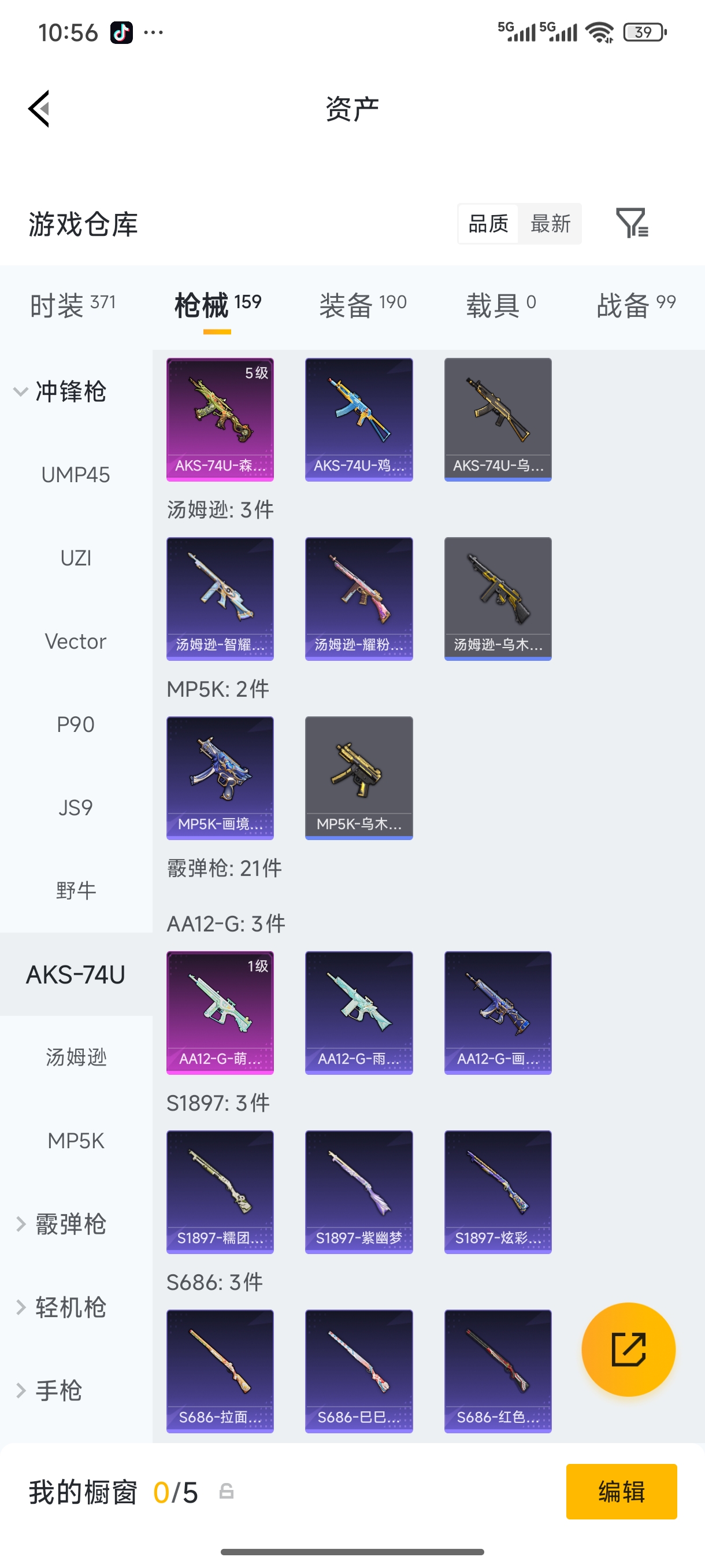Open the filter icon next to 最新
This screenshot has height=1568, width=705.
(x=632, y=223)
